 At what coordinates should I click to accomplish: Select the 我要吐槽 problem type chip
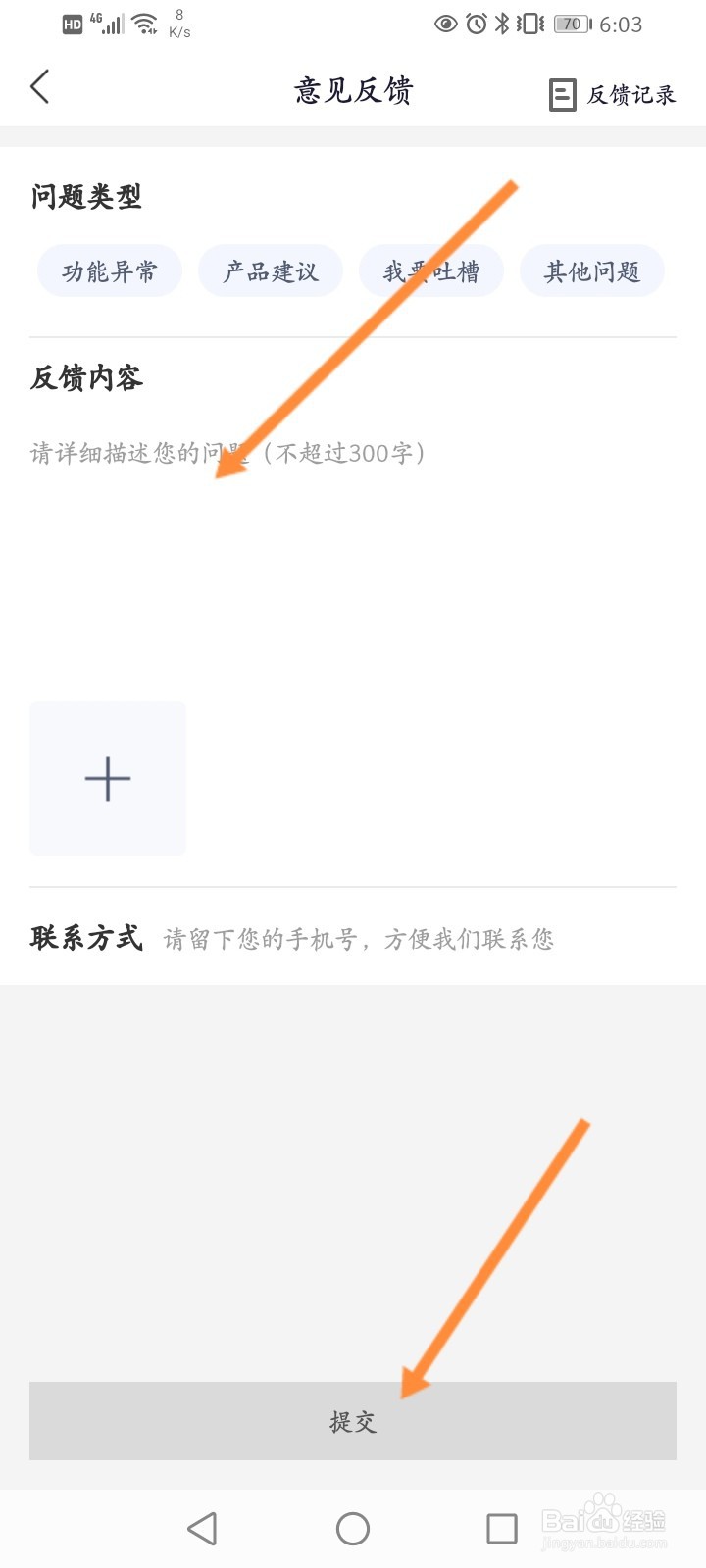(x=431, y=270)
